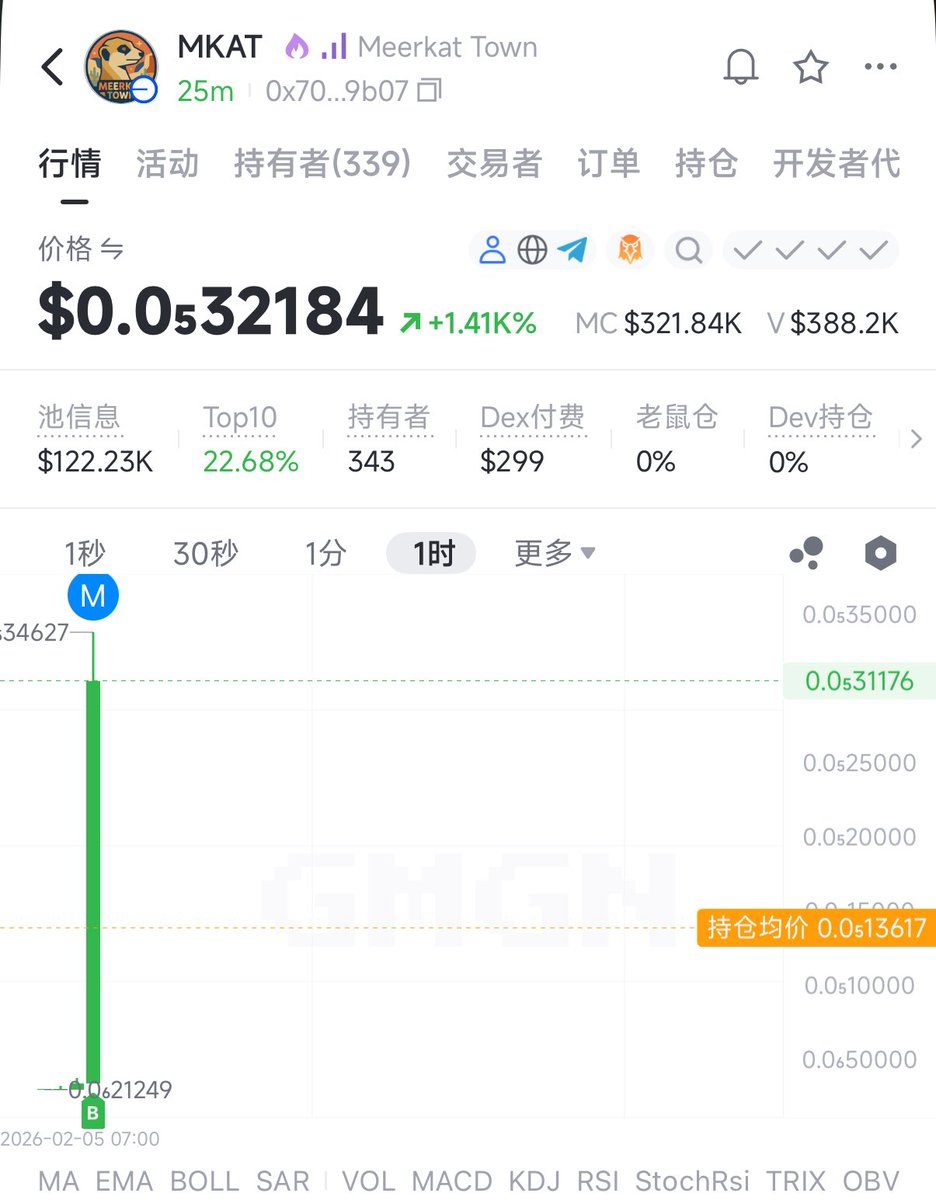This screenshot has height=1200, width=936.
Task: Select the 1秒 chart interval
Action: [85, 553]
